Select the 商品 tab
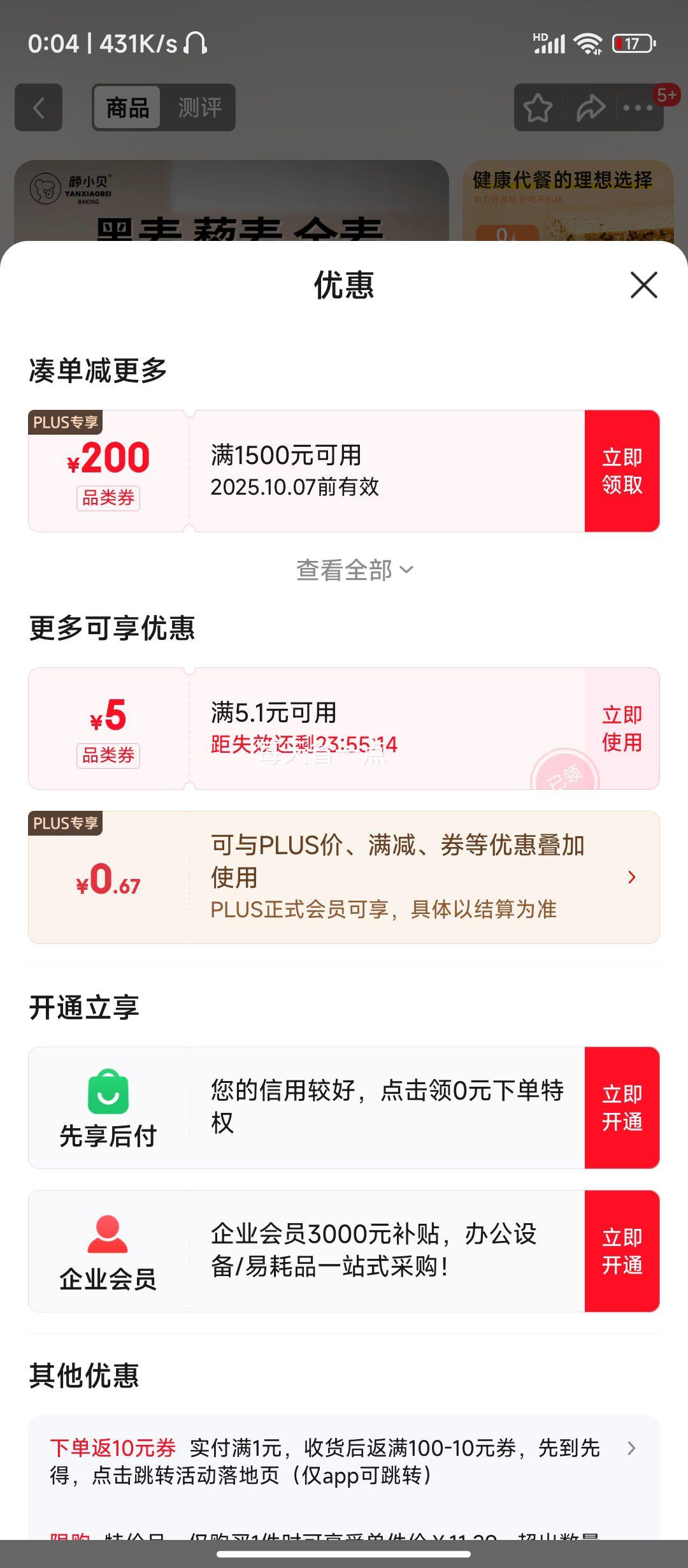Viewport: 688px width, 1568px height. pos(127,108)
